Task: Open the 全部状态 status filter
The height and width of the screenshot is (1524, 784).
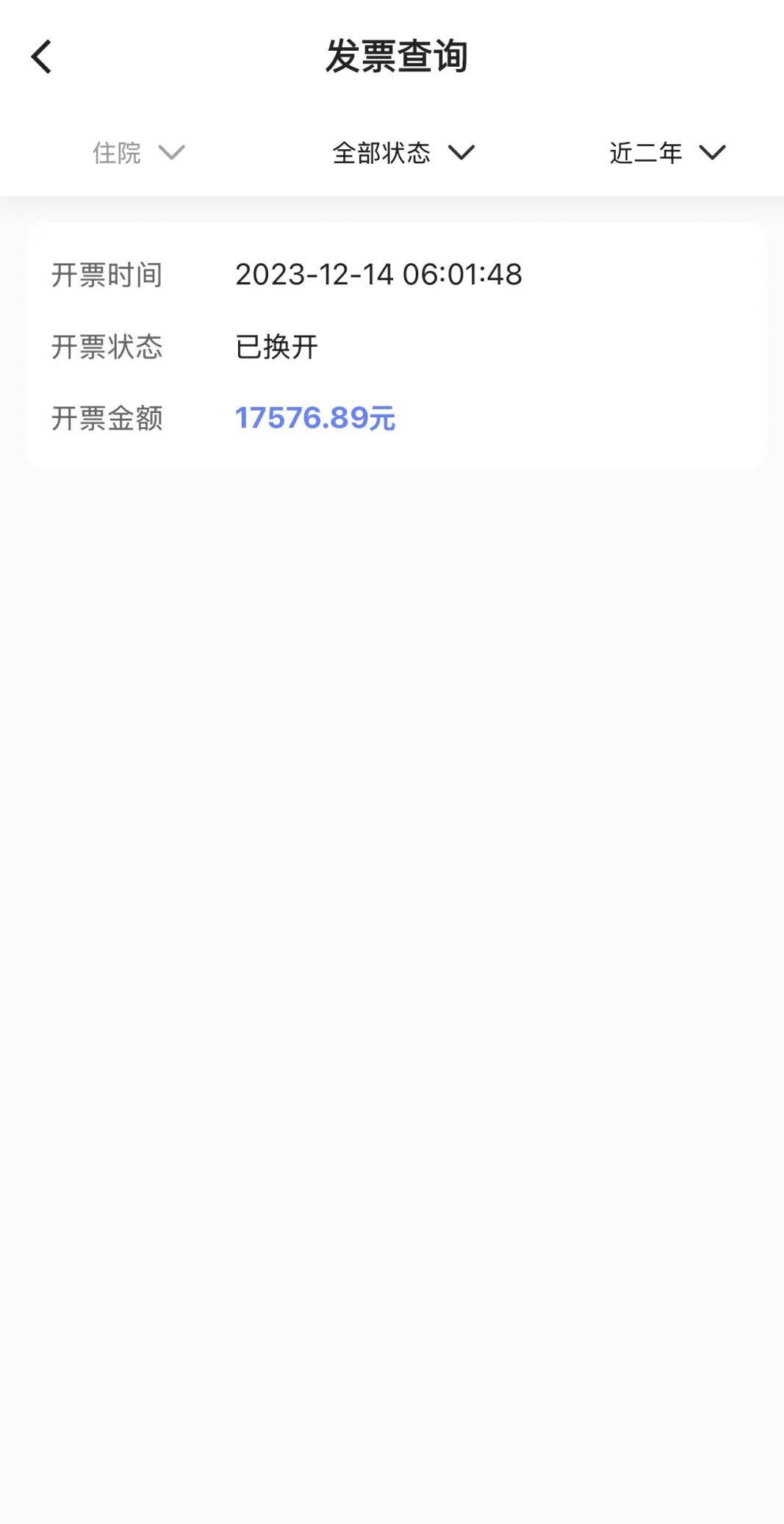Action: click(403, 153)
